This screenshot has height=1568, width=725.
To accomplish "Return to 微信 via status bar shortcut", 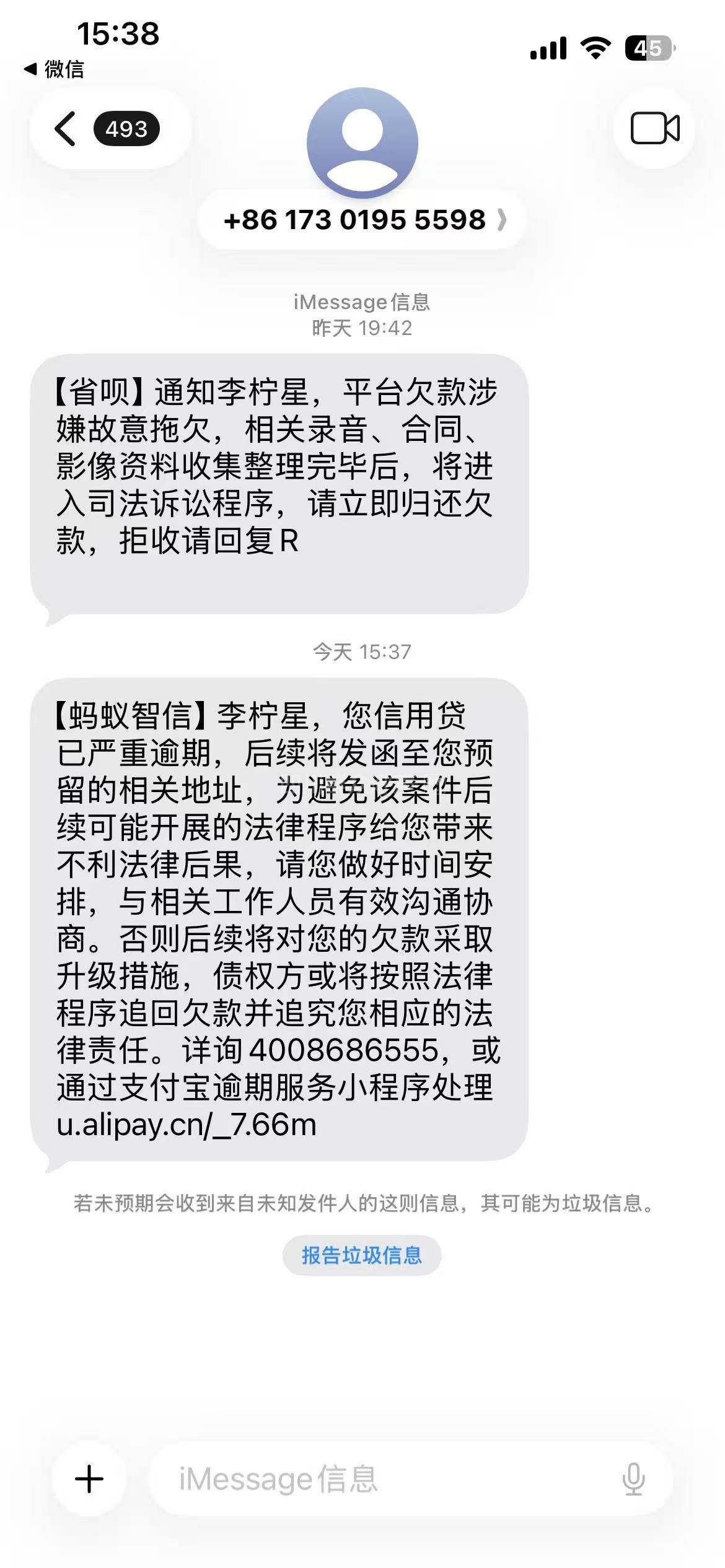I will tap(55, 69).
